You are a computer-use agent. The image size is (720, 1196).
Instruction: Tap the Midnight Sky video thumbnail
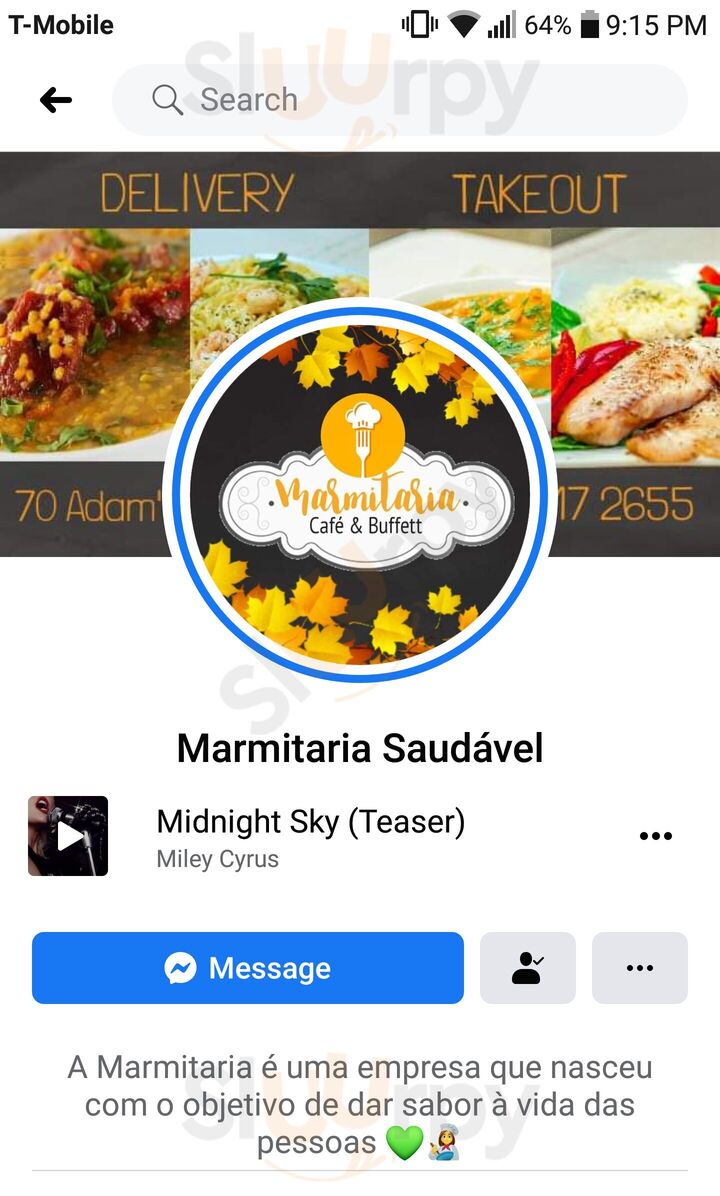point(67,835)
